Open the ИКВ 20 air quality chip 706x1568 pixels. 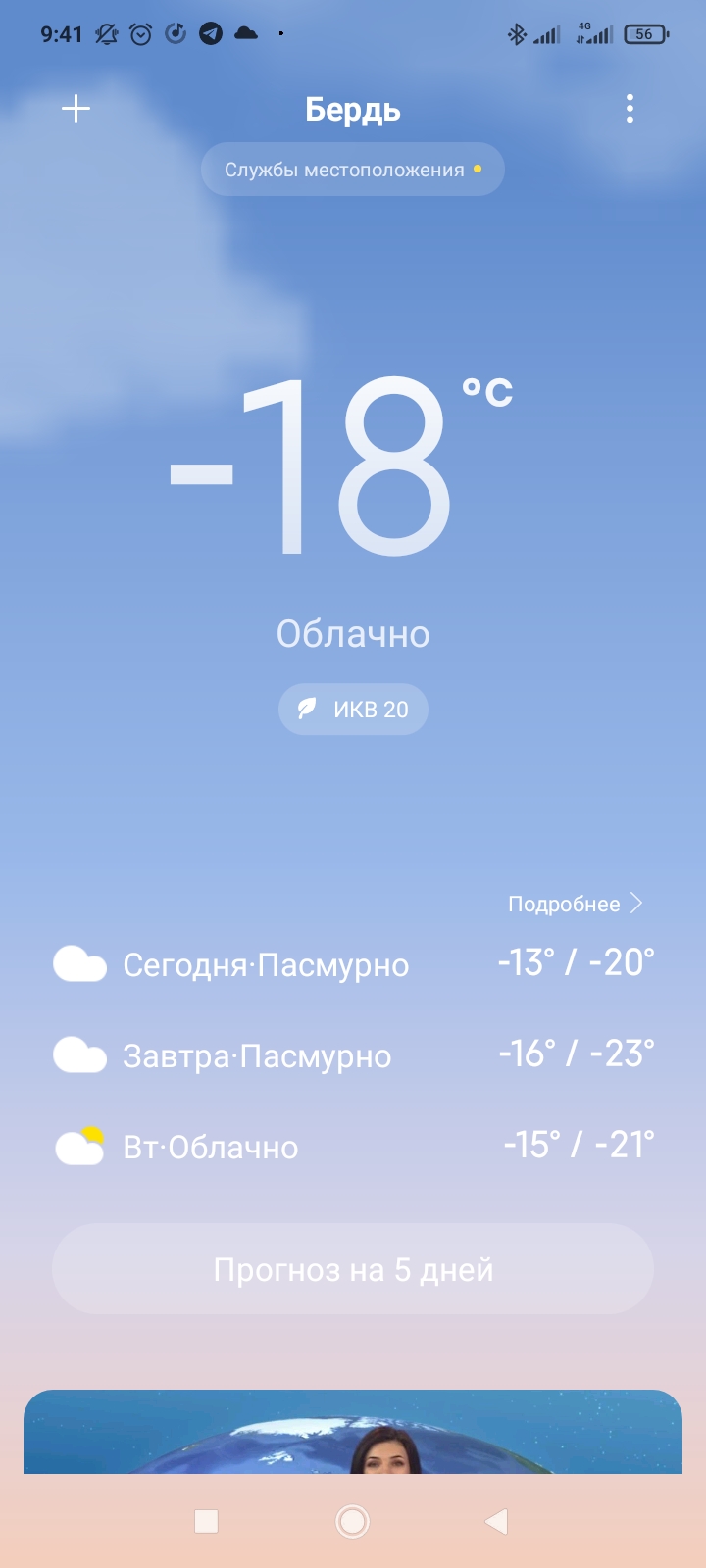pyautogui.click(x=353, y=709)
